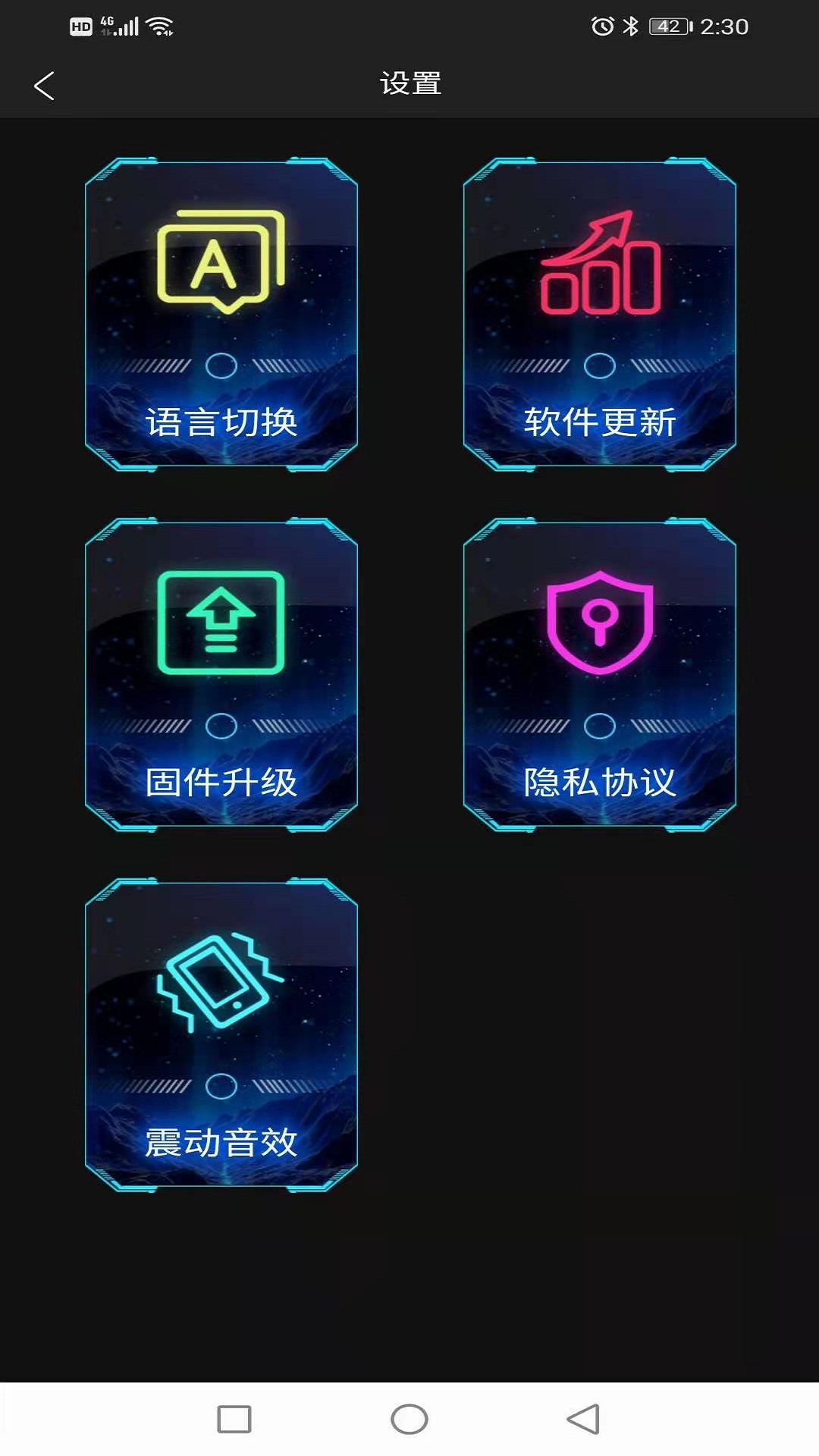The image size is (819, 1456).
Task: Open the system recent apps button
Action: click(234, 1419)
